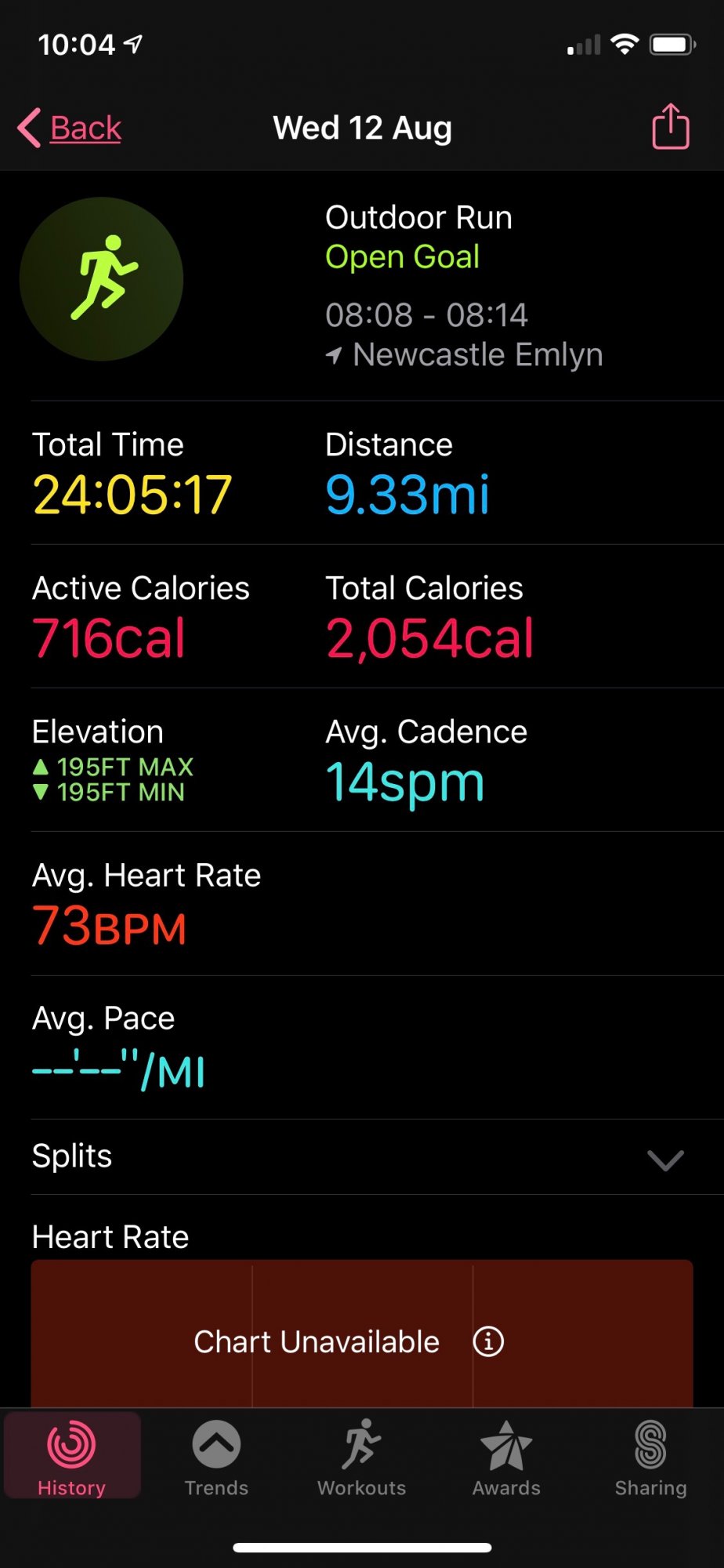This screenshot has width=724, height=1568.
Task: Go to the Sharing tab
Action: click(x=650, y=1457)
